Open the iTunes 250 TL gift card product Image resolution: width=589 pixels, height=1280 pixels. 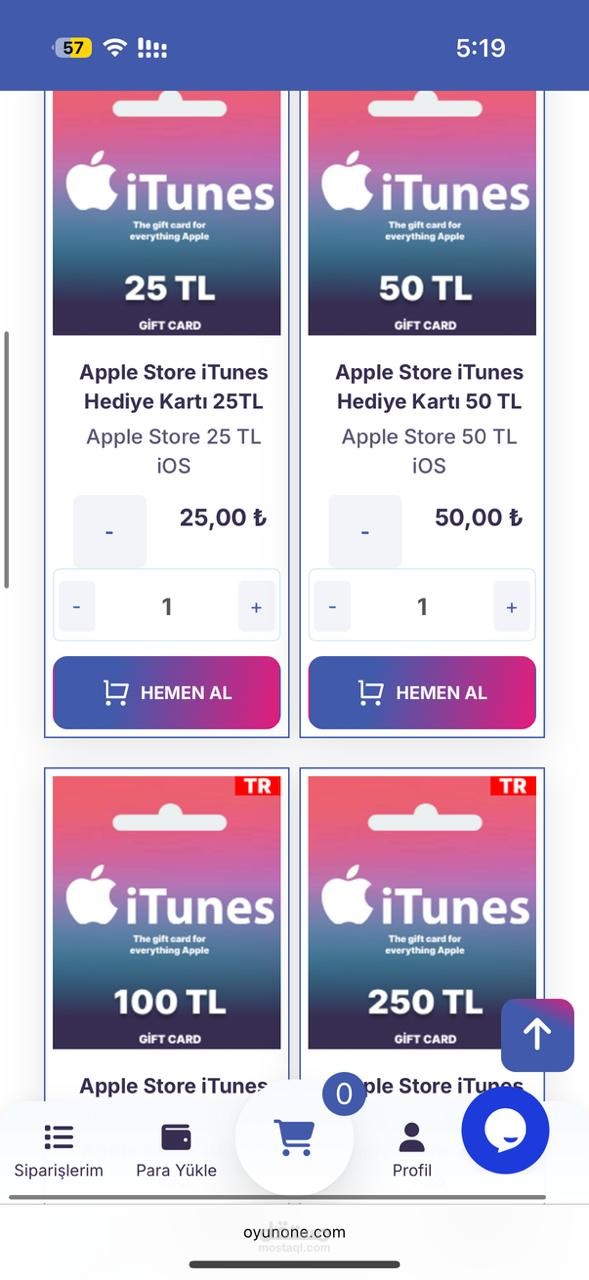pyautogui.click(x=422, y=912)
